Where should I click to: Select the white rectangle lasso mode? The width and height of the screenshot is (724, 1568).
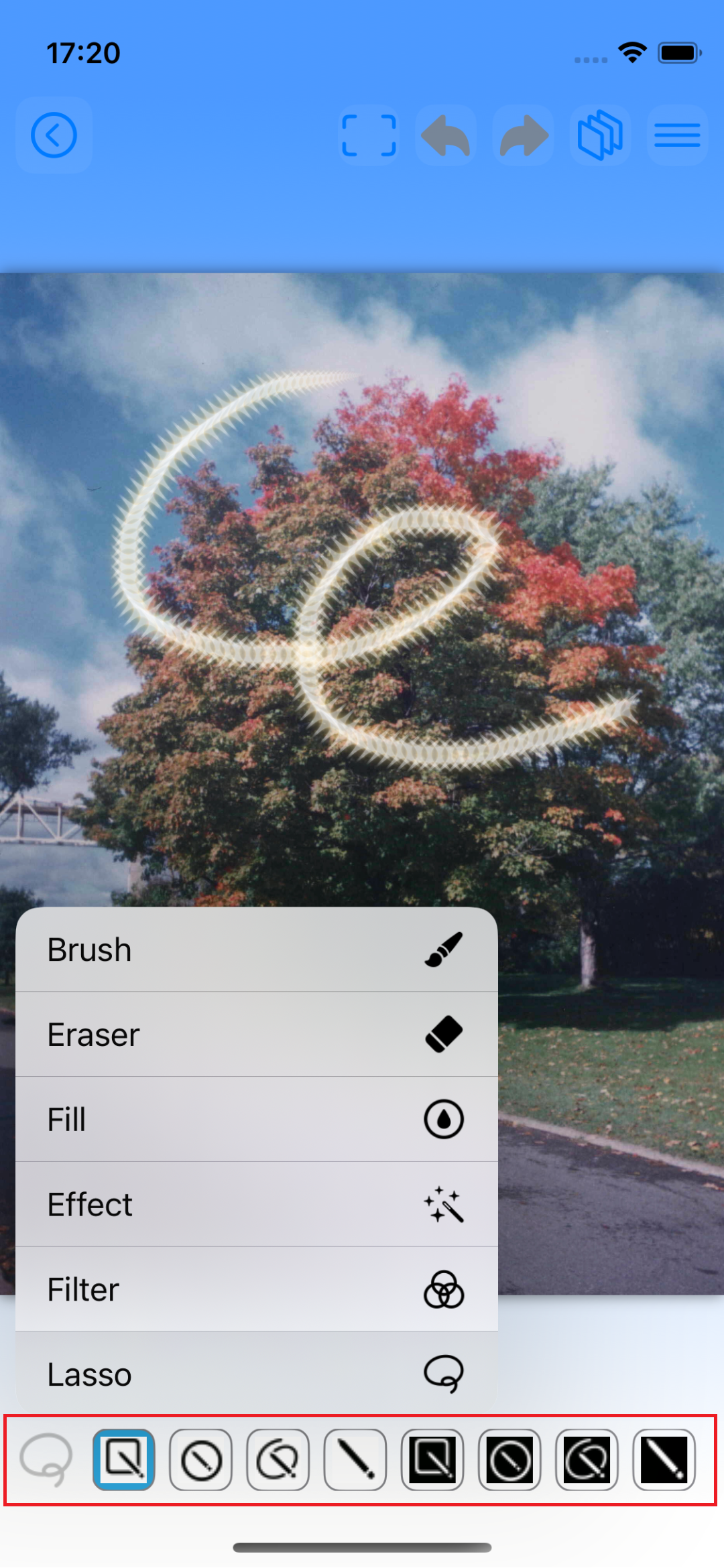(x=124, y=1459)
